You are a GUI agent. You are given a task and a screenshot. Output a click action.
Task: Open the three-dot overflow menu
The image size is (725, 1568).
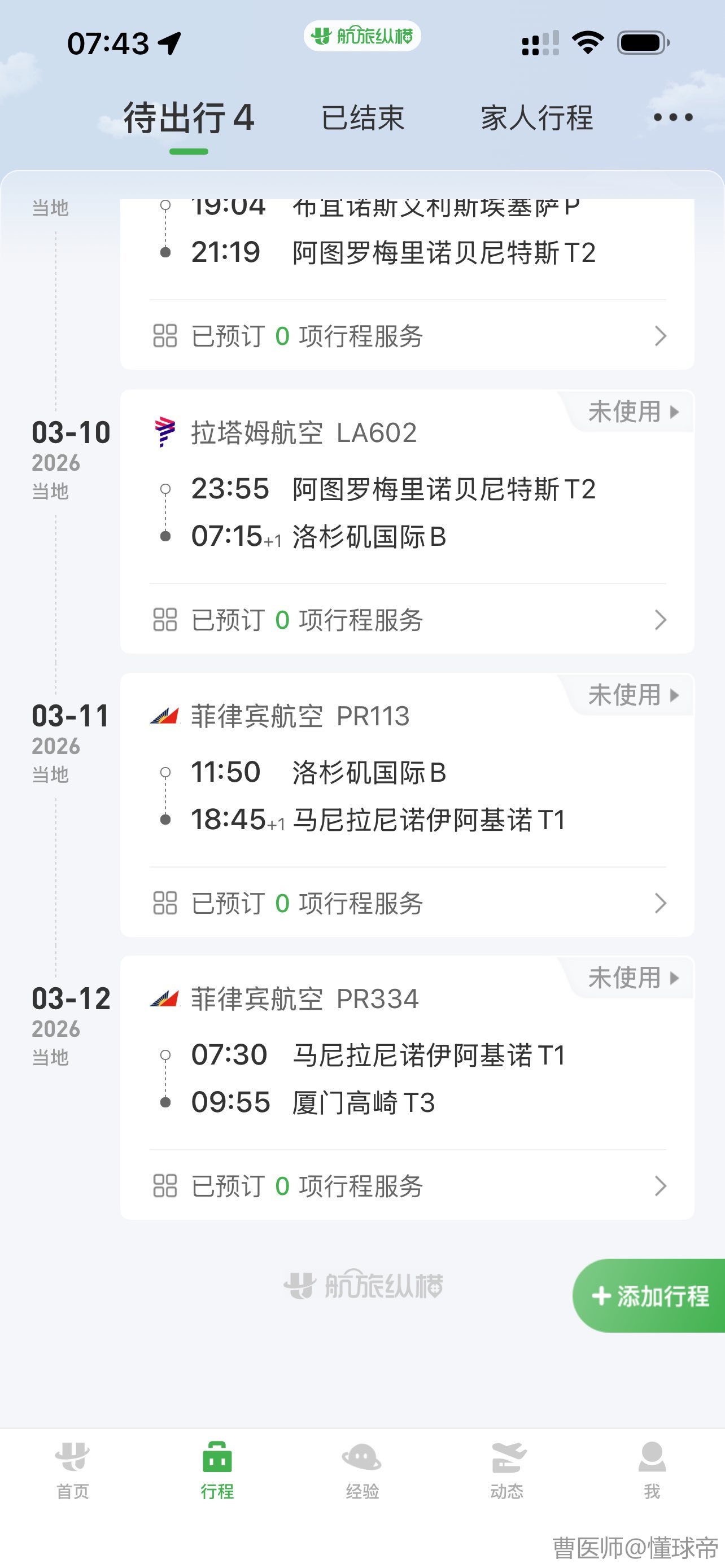pos(672,117)
